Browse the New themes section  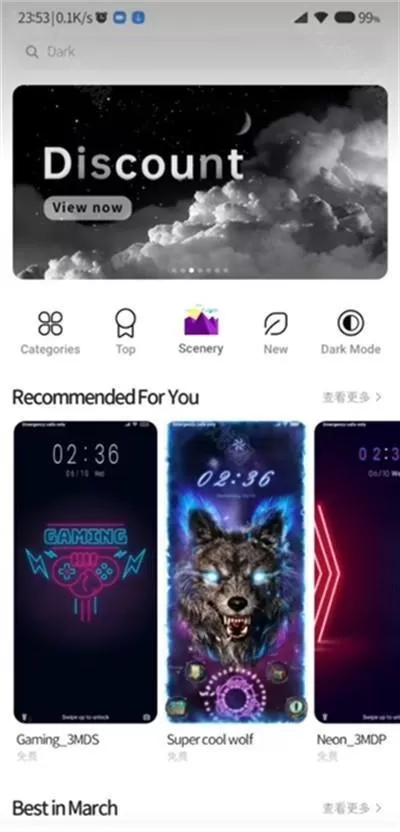[276, 333]
